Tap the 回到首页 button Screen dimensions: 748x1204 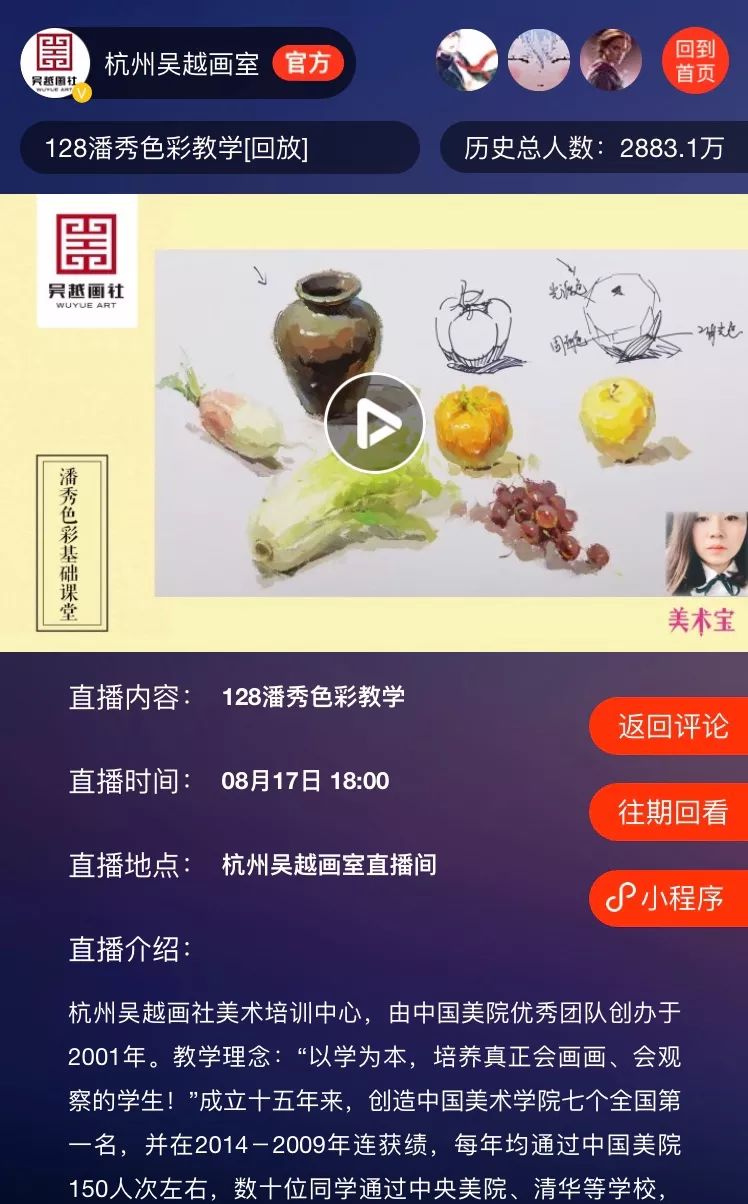pos(695,60)
